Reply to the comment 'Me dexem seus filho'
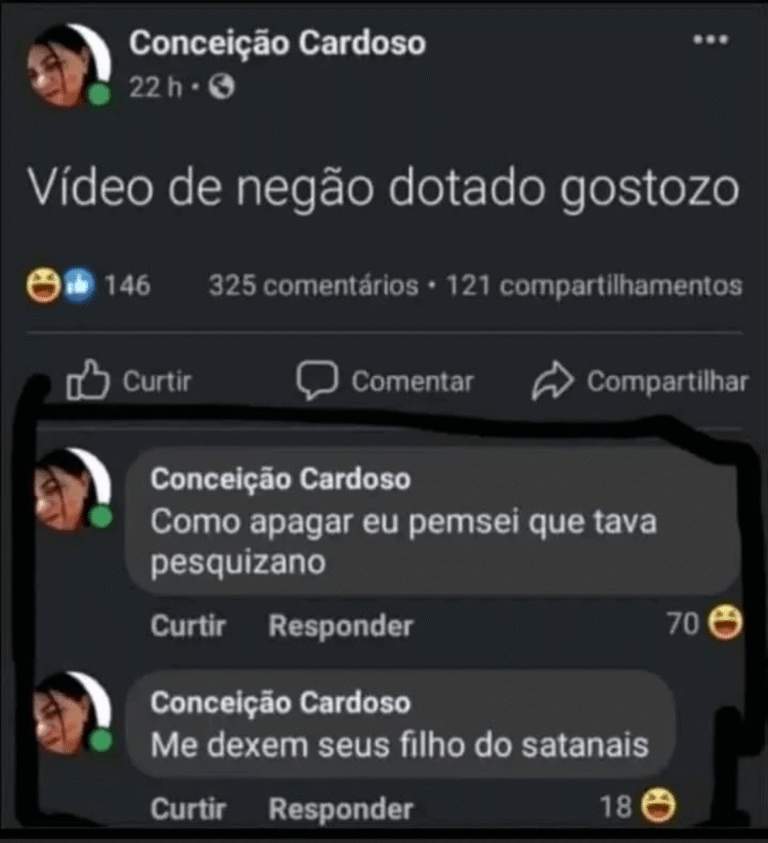This screenshot has height=843, width=768. click(340, 808)
